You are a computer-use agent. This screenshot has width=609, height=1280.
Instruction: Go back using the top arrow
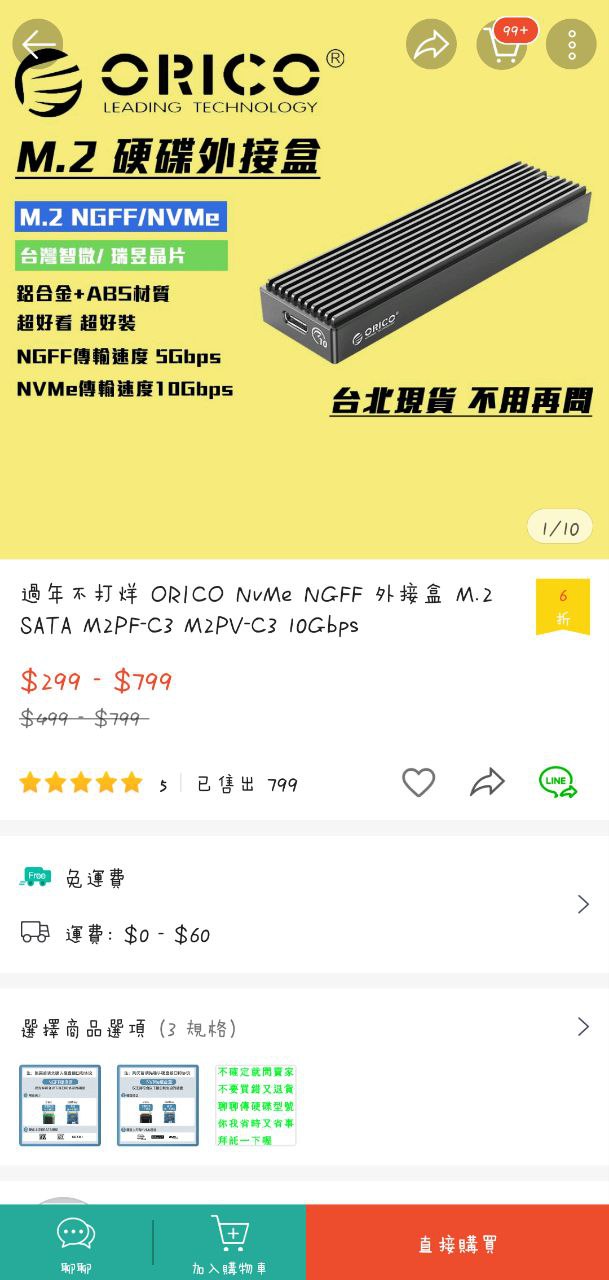point(37,44)
